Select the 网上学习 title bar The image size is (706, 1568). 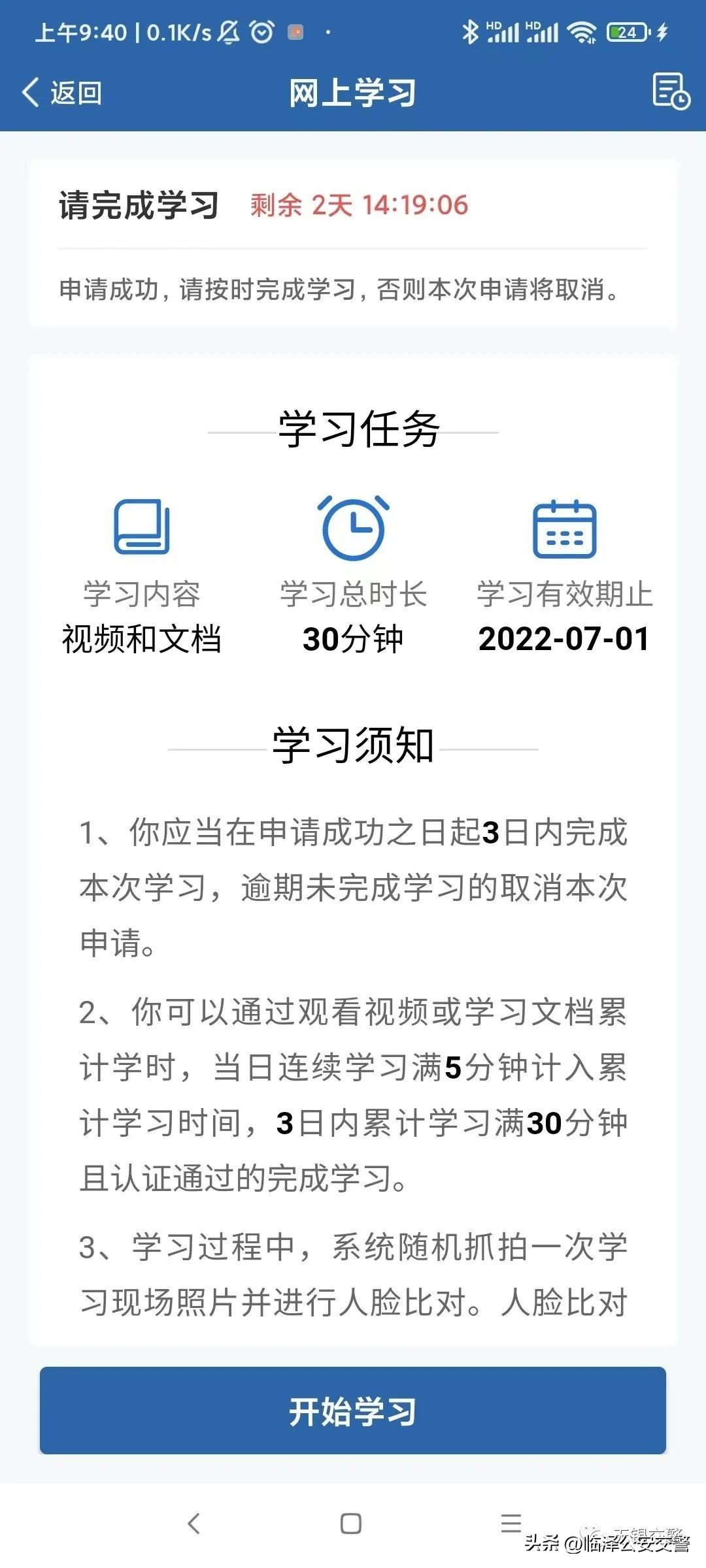[x=353, y=91]
